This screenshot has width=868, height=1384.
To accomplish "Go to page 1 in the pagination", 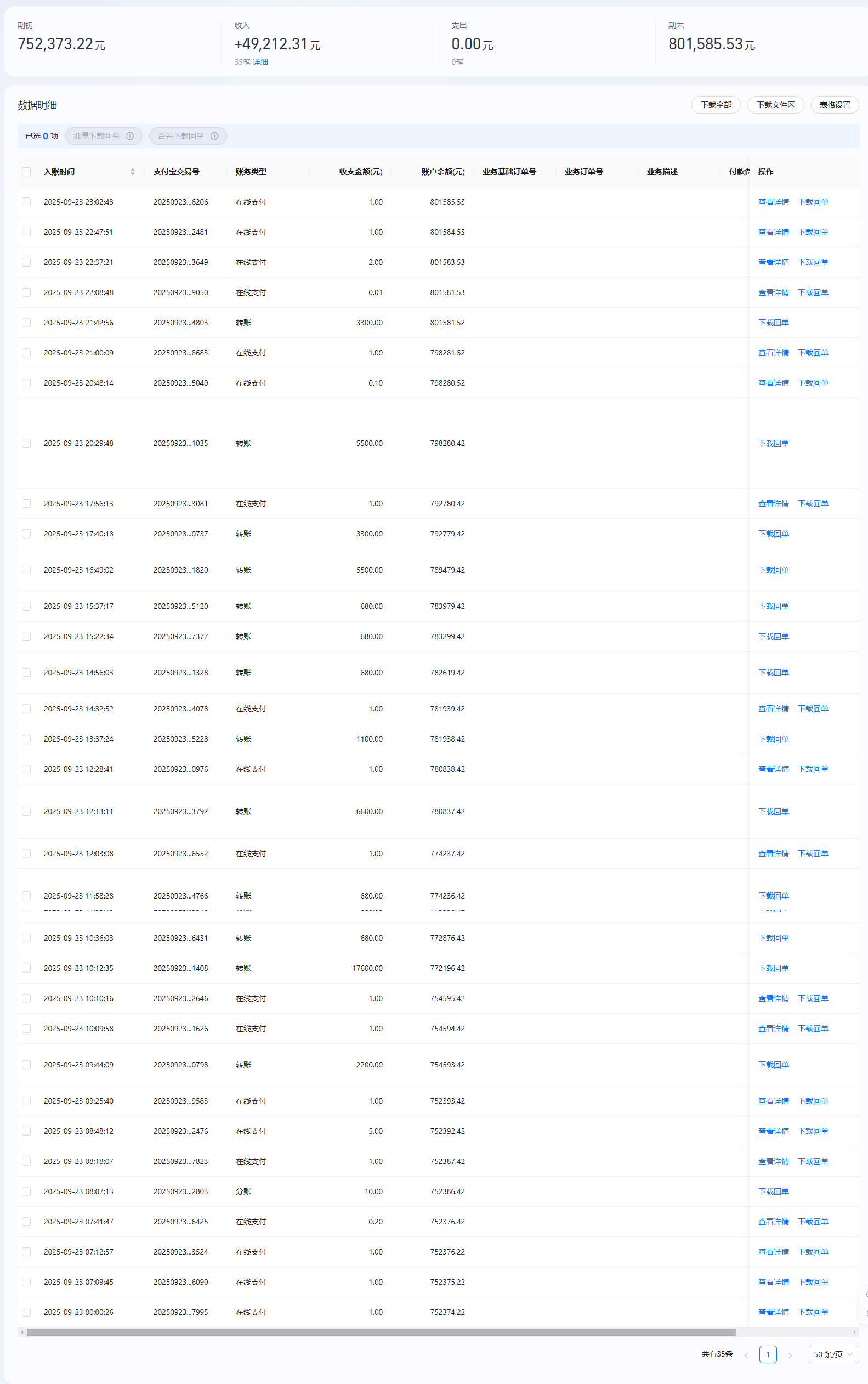I will coord(768,1354).
